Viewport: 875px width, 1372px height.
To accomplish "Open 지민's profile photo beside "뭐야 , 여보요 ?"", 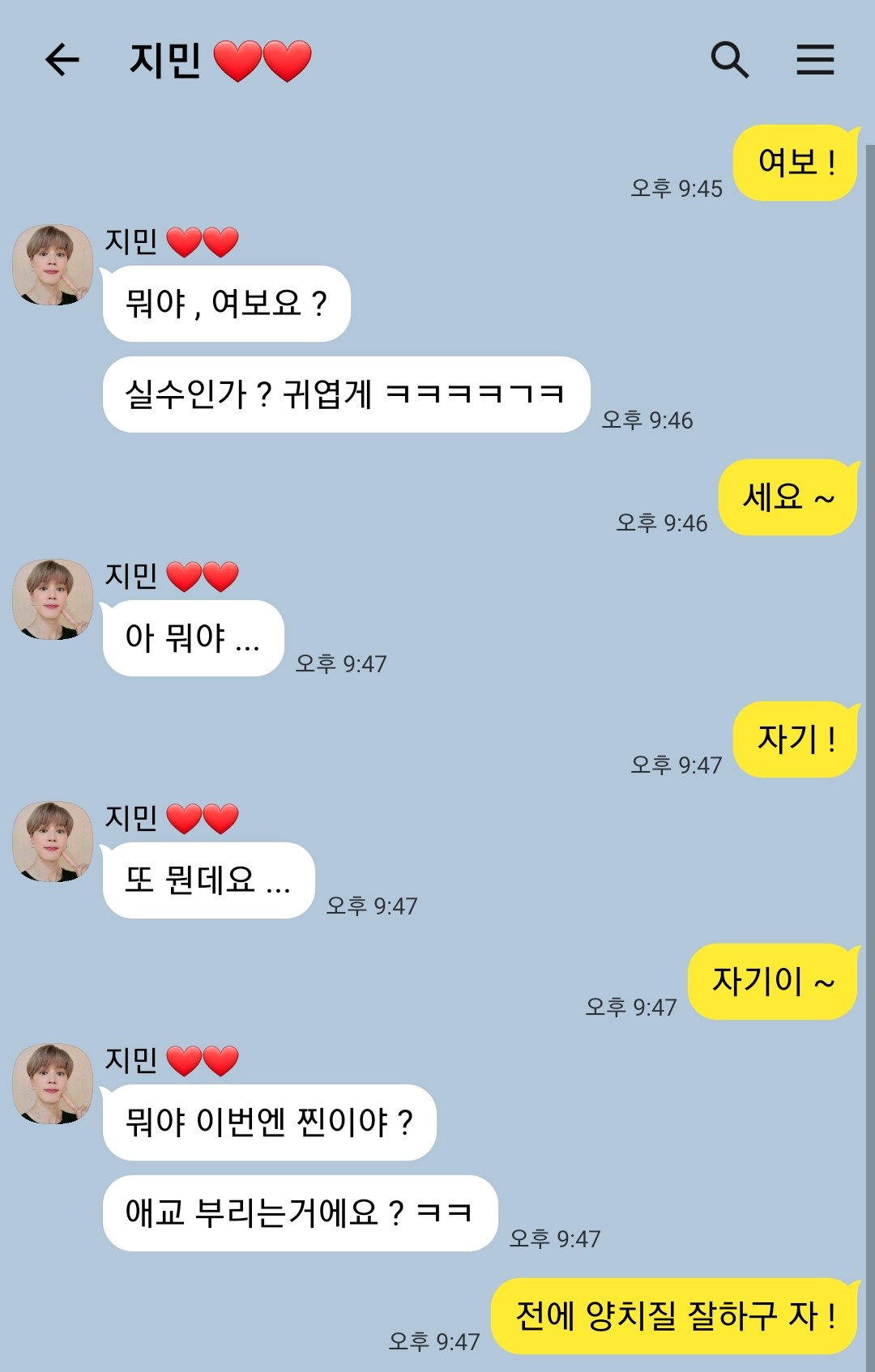I will coord(53,265).
